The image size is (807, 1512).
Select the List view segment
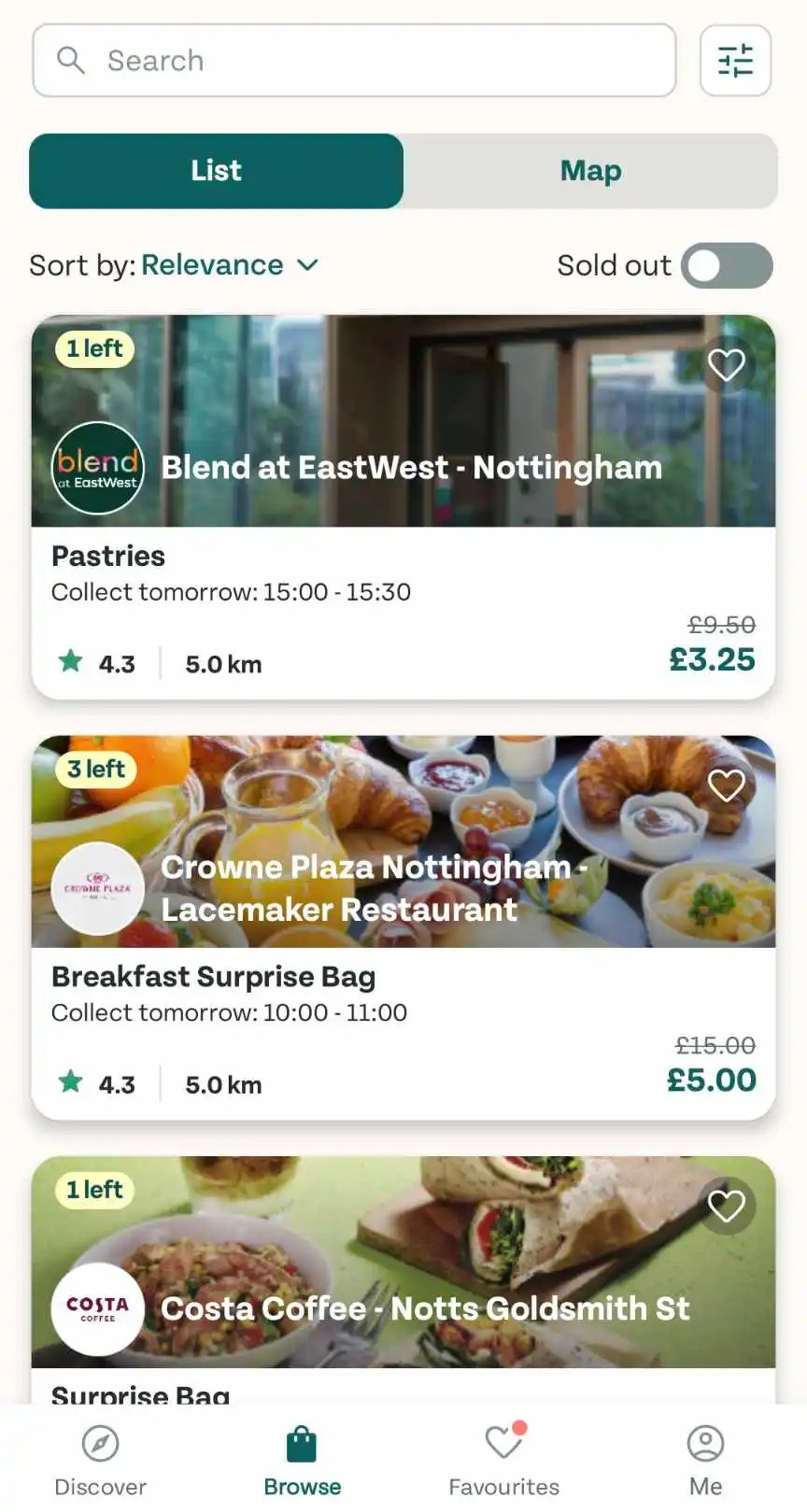[x=216, y=171]
